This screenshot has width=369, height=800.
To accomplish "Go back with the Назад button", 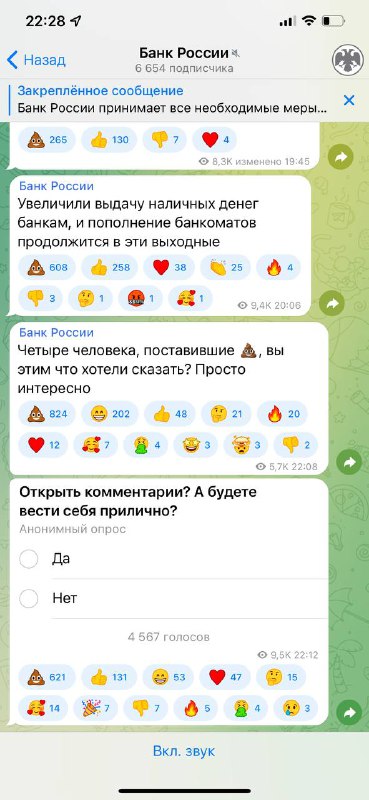I will pos(36,60).
